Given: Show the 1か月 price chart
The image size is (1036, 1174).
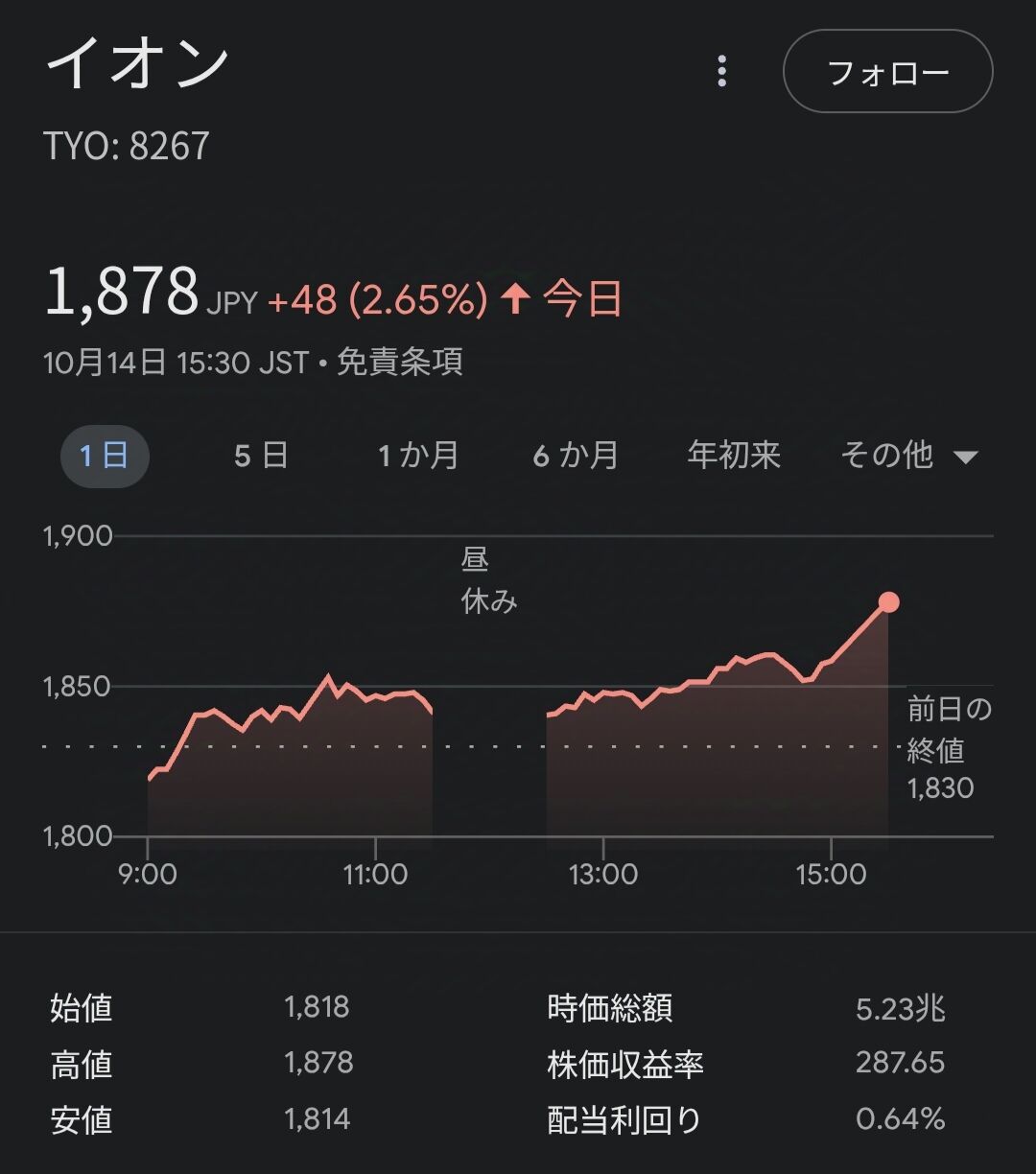Looking at the screenshot, I should [x=418, y=456].
